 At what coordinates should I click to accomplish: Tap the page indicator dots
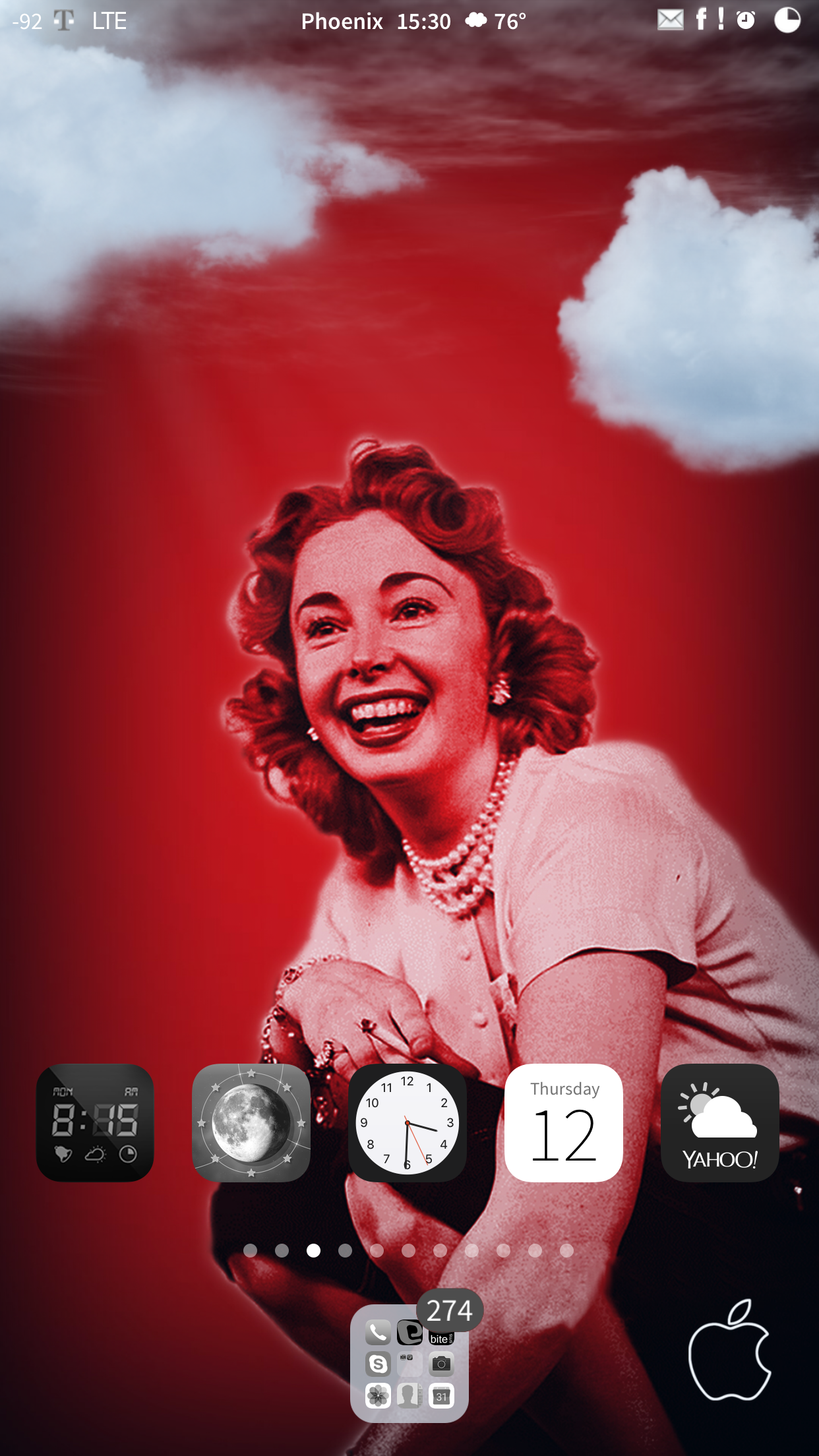coord(408,1250)
